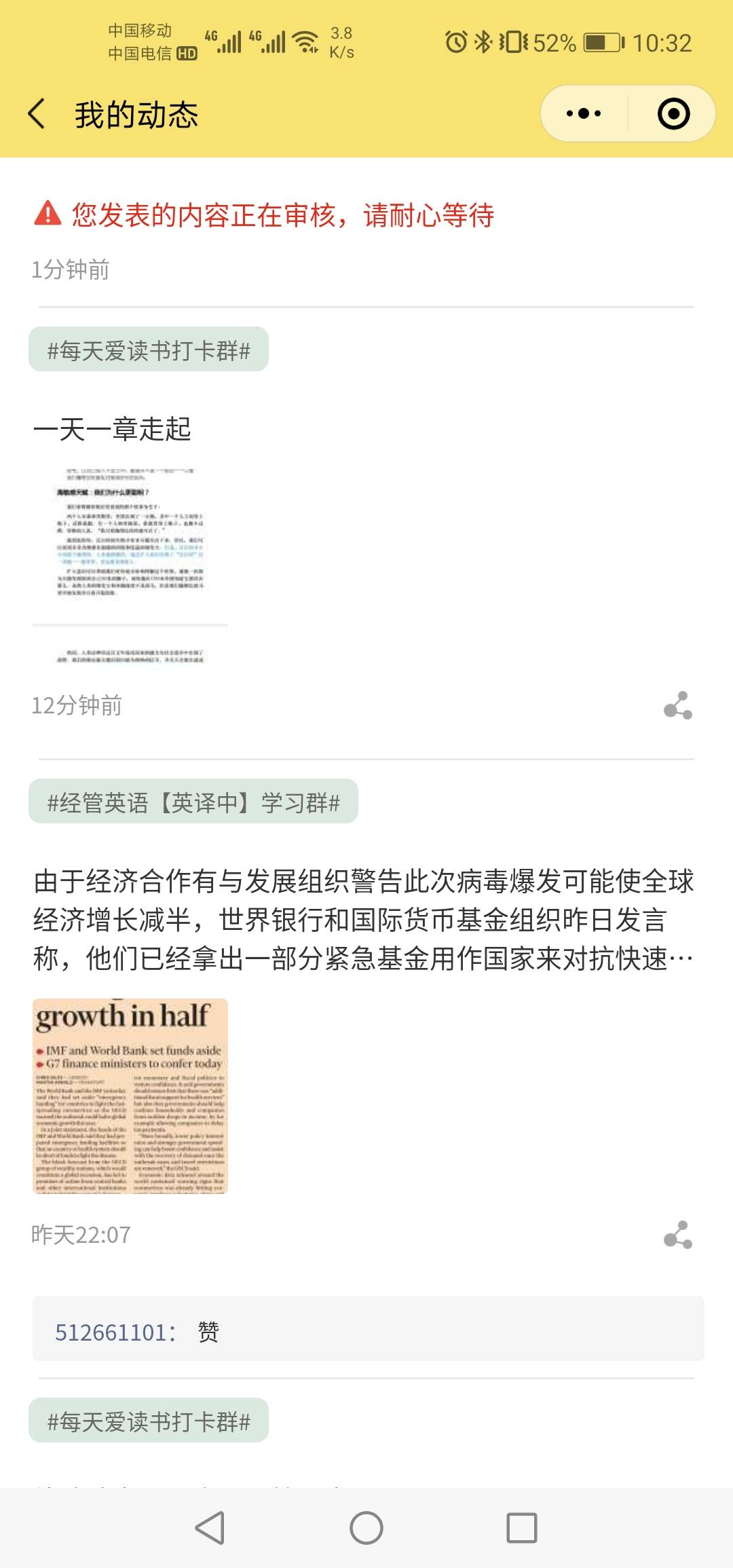
Task: Open the first #每天爱读书打卡群# tag
Action: coord(149,350)
